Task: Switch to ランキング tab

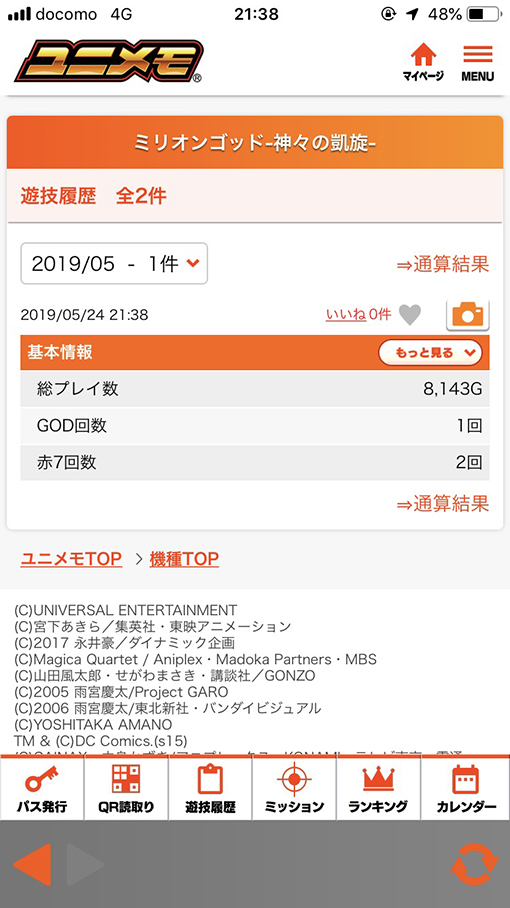Action: pyautogui.click(x=378, y=788)
